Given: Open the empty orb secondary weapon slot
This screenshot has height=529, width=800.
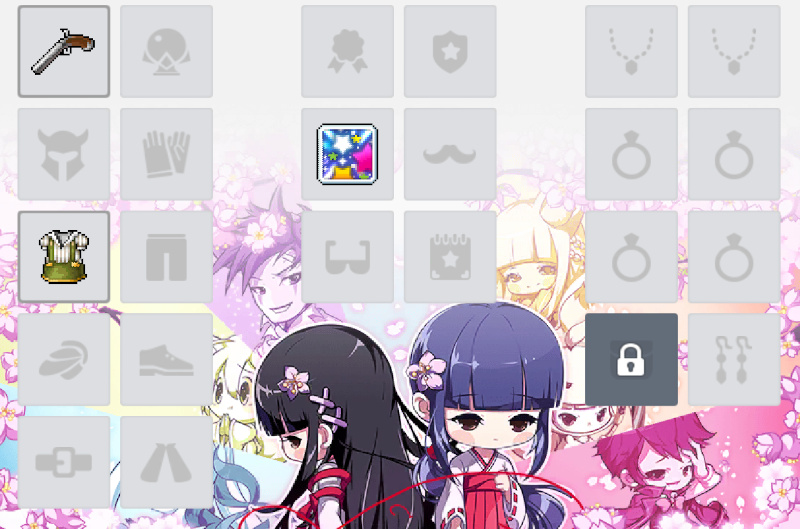Looking at the screenshot, I should point(166,51).
